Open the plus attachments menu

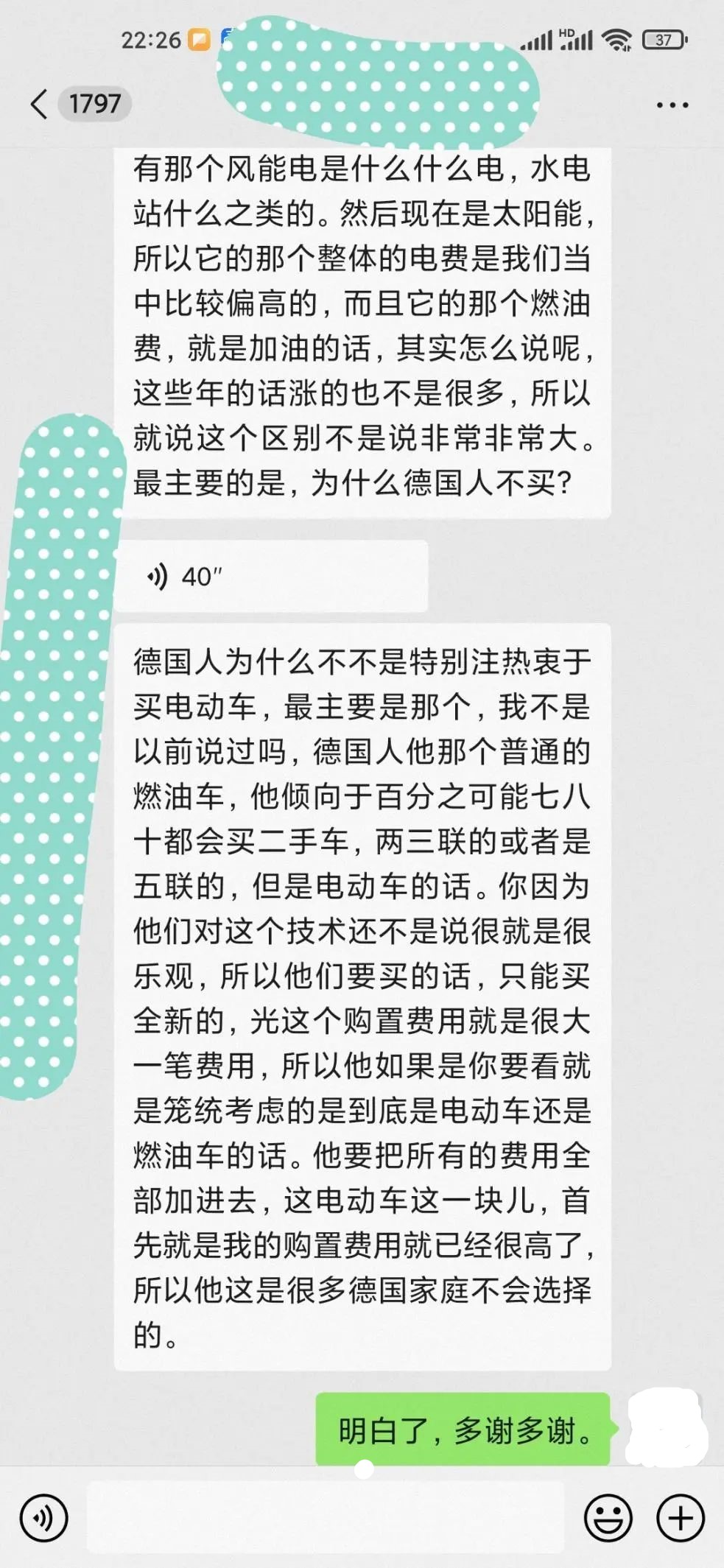pyautogui.click(x=680, y=1518)
